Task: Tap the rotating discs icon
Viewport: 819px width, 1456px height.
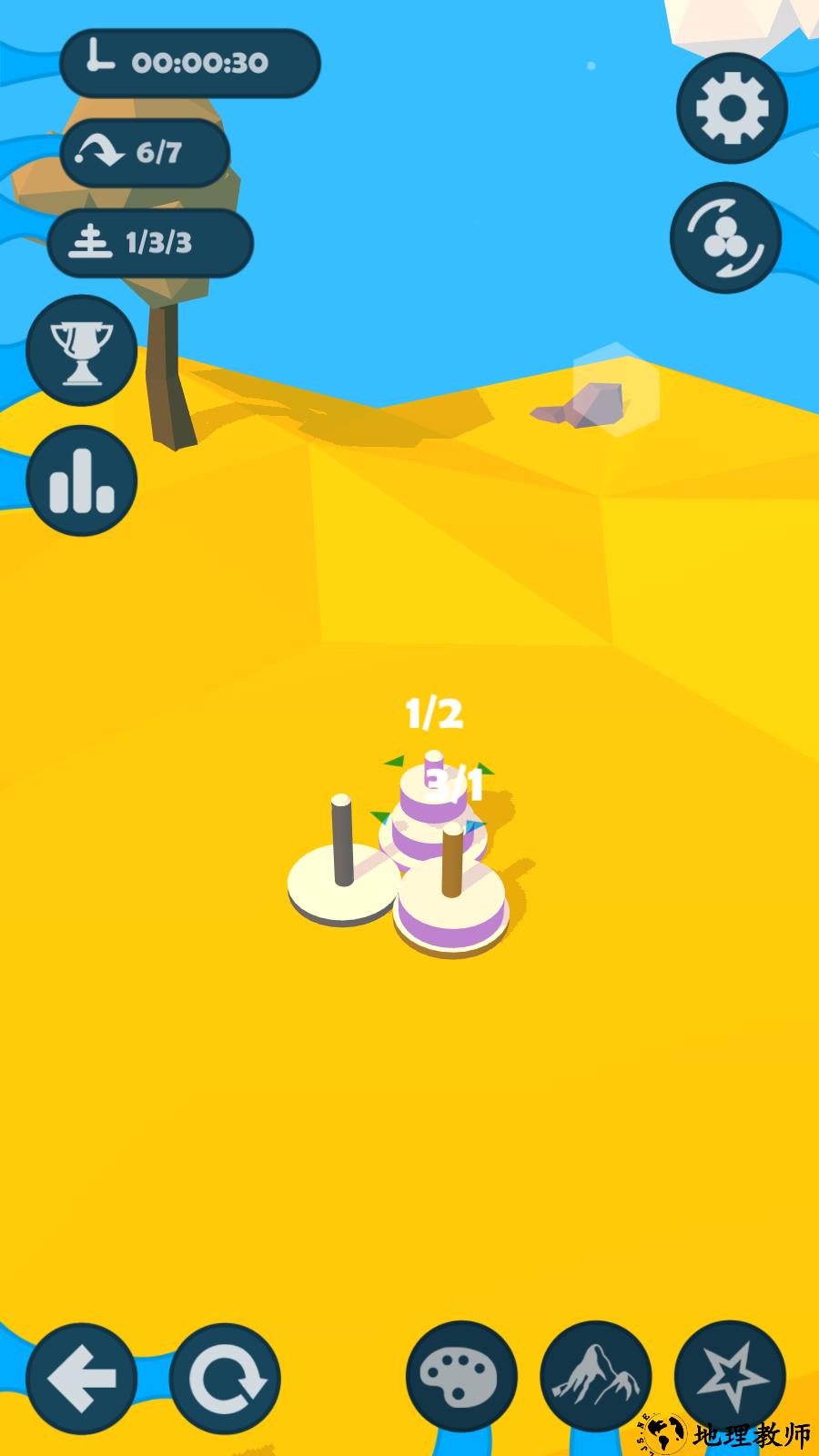Action: pyautogui.click(x=725, y=238)
